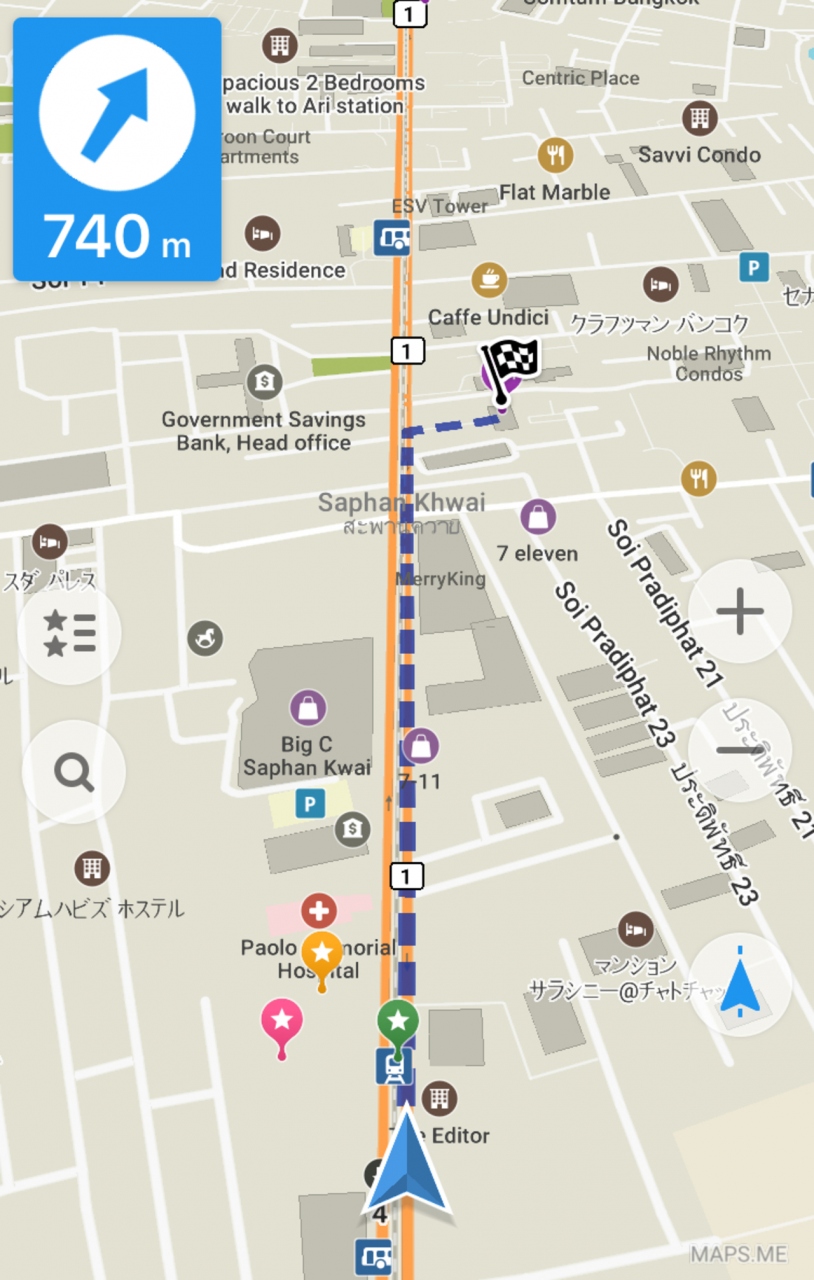
Task: Open the Paolo Memorial Hospital marker
Action: coord(318,911)
